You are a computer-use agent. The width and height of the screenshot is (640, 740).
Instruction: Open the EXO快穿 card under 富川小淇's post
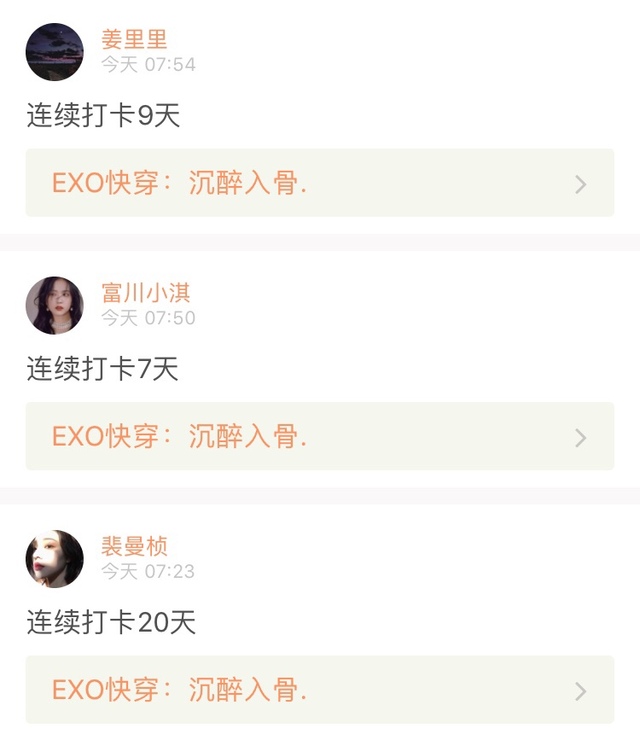319,436
